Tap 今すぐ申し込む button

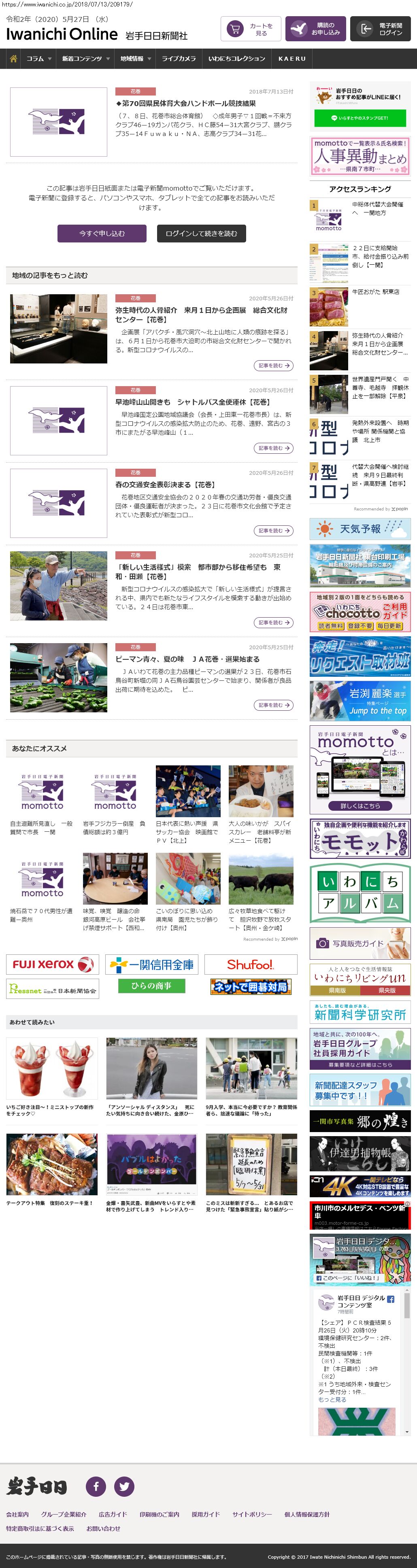(102, 233)
